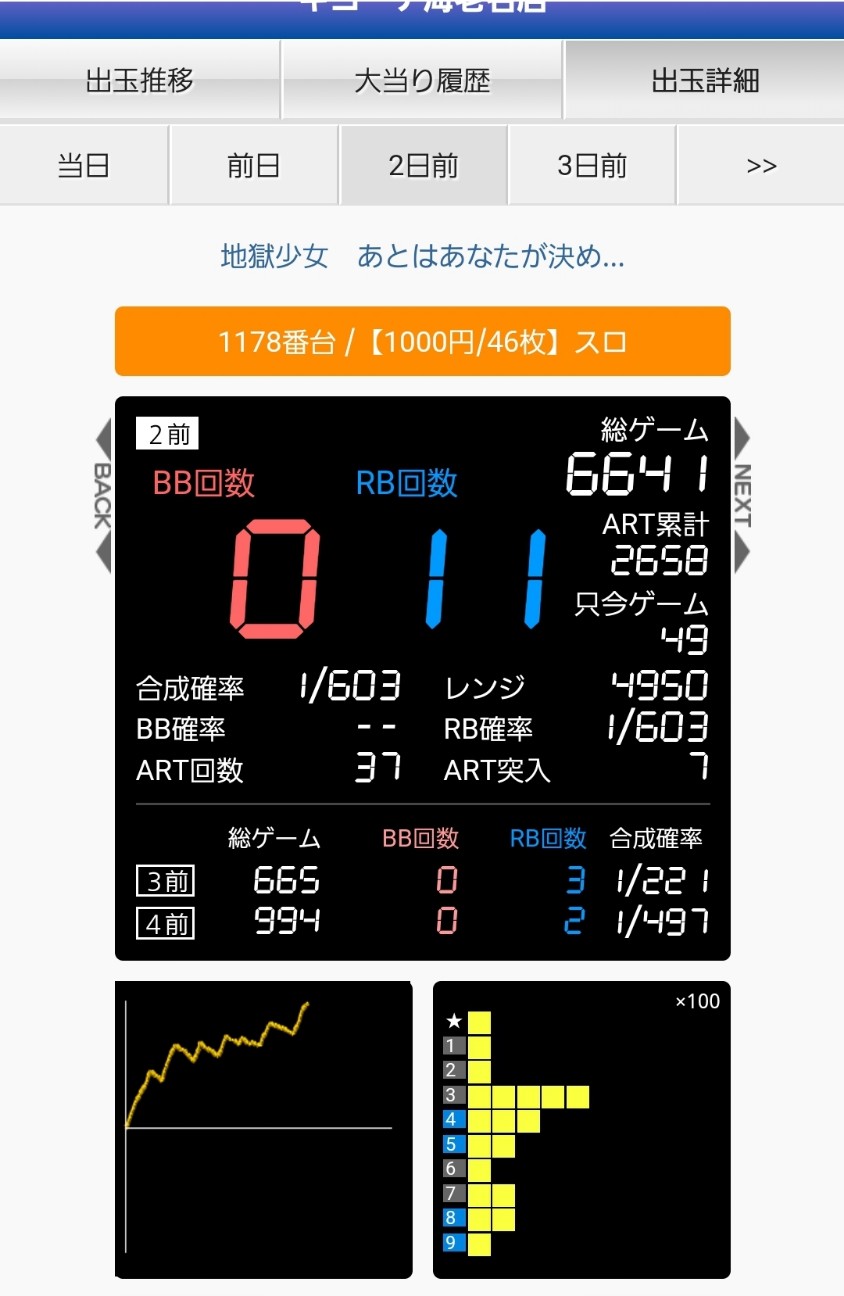Select the 当日 date filter
This screenshot has height=1296, width=844.
point(84,165)
